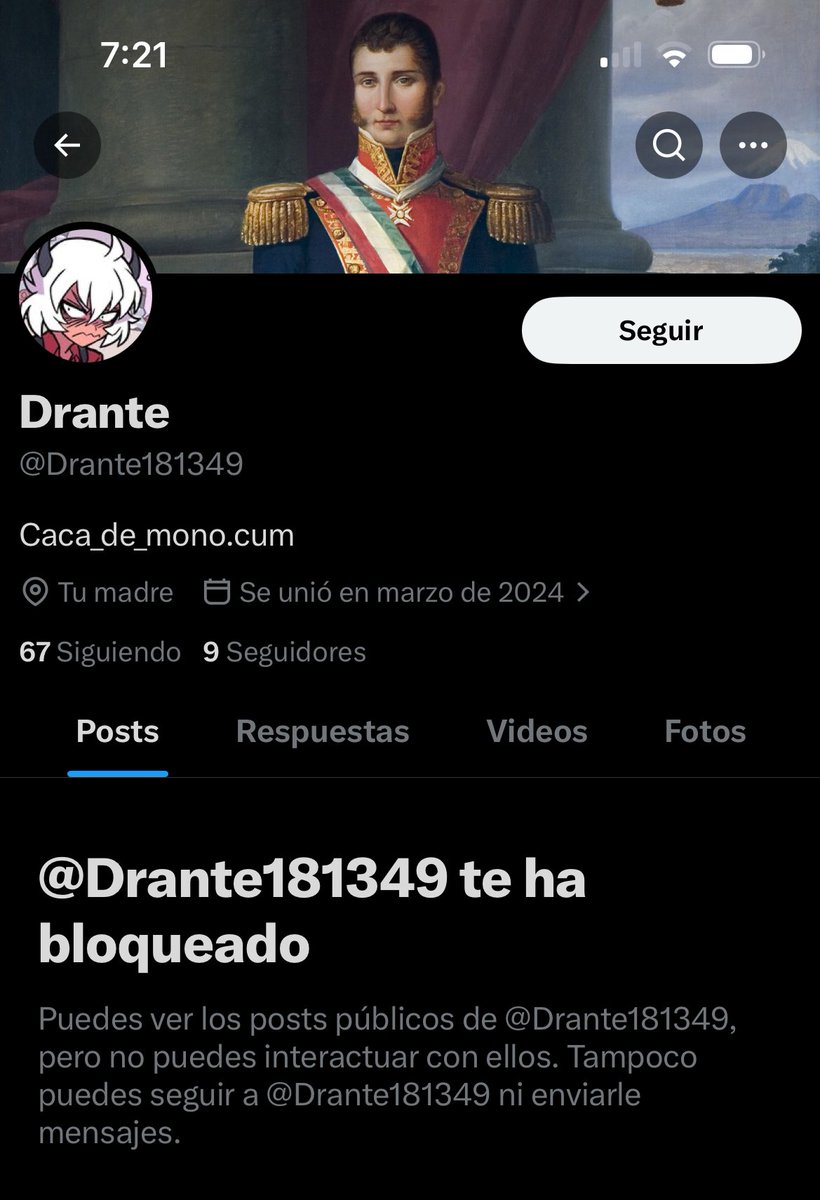View the 9 Seguidores list
Viewport: 820px width, 1200px height.
click(x=284, y=653)
